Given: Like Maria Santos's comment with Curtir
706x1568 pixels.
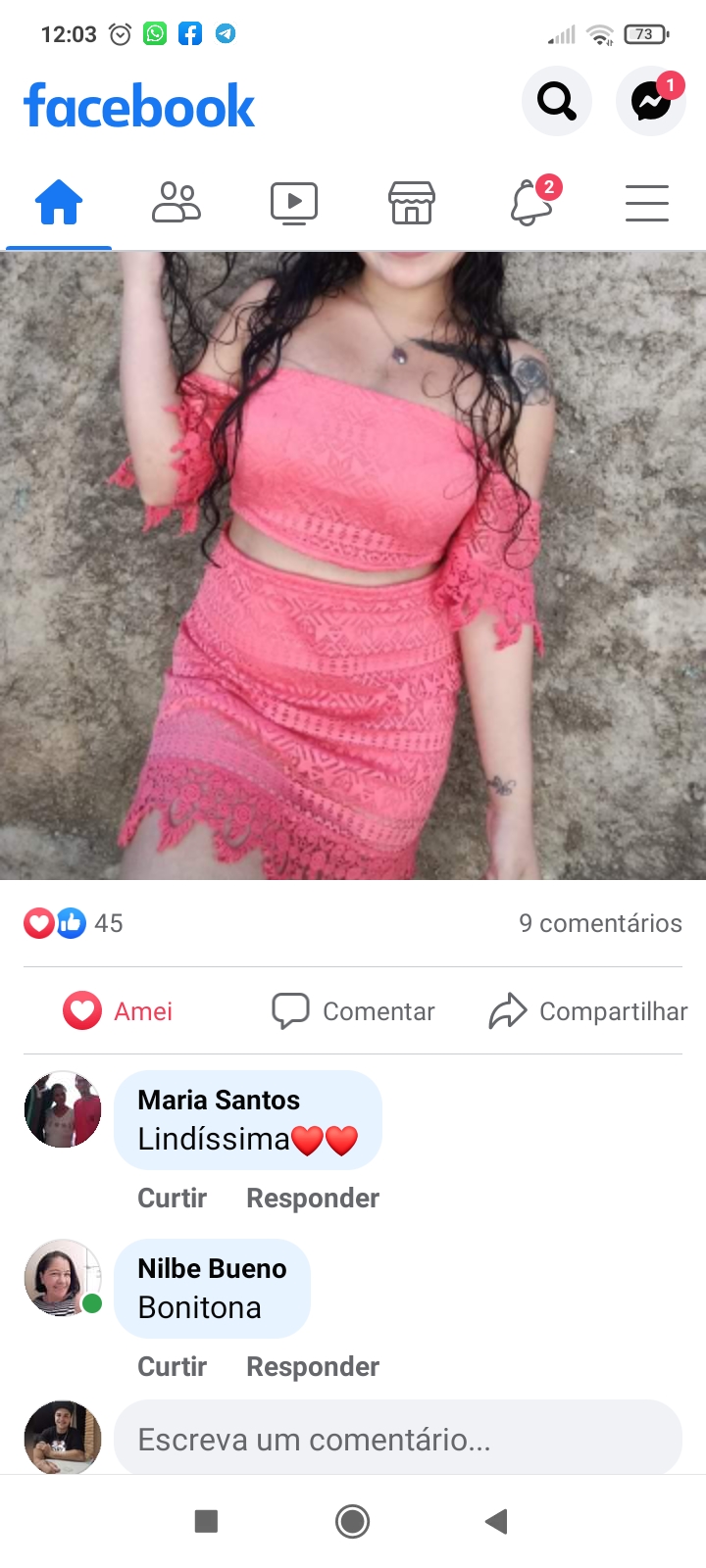Looking at the screenshot, I should [x=172, y=1198].
